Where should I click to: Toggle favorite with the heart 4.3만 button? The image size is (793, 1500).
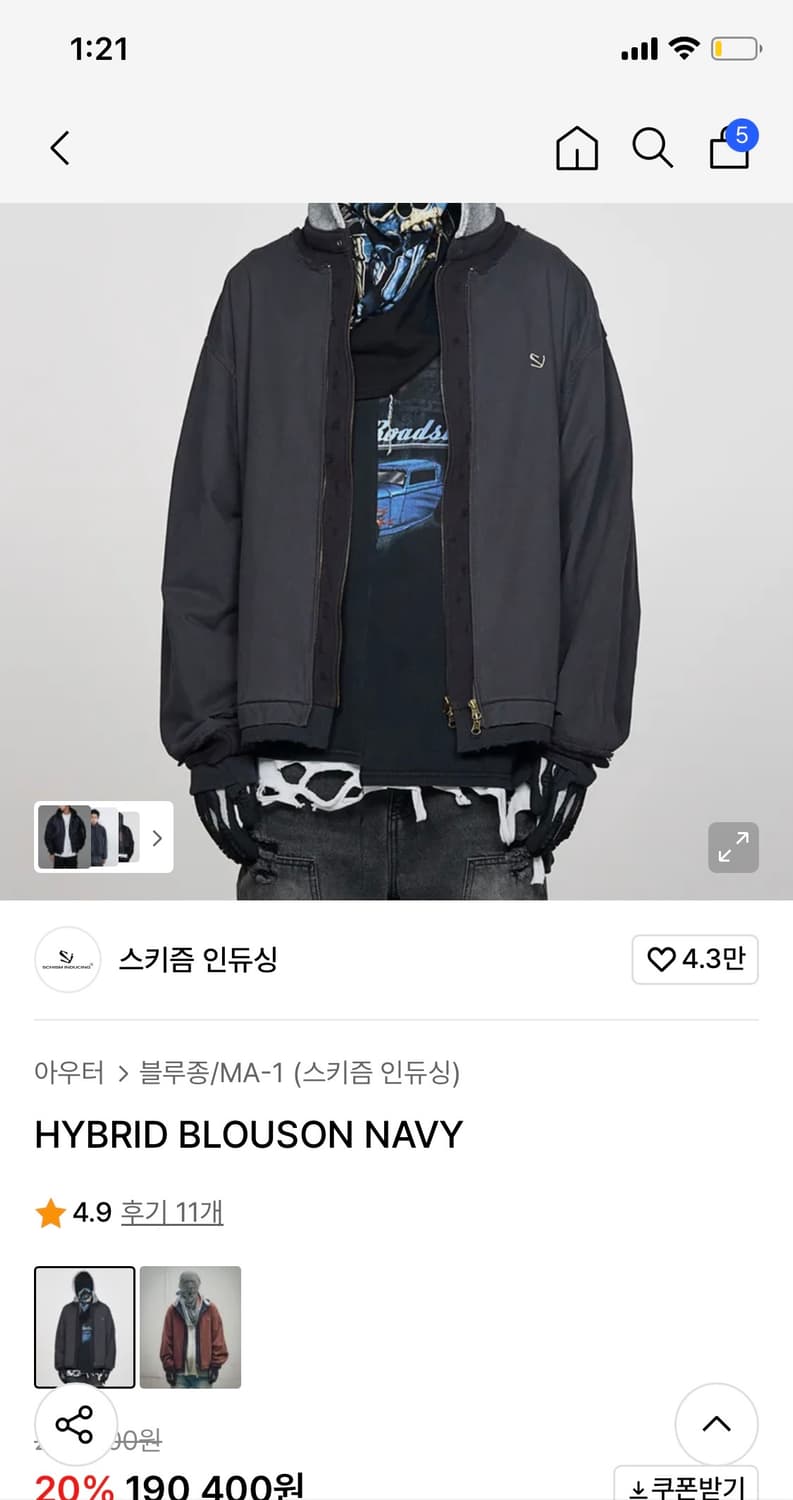coord(694,959)
